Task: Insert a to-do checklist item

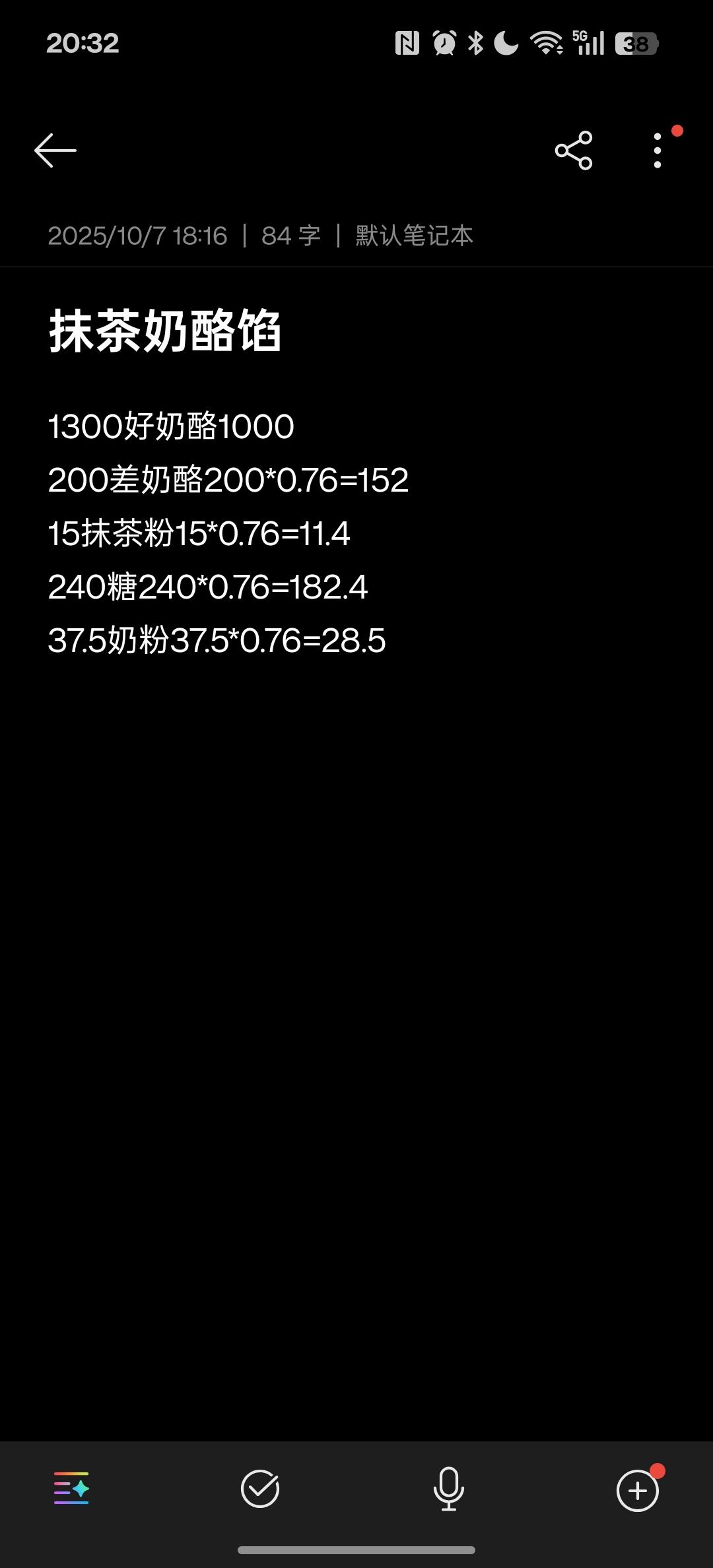Action: [x=260, y=1489]
